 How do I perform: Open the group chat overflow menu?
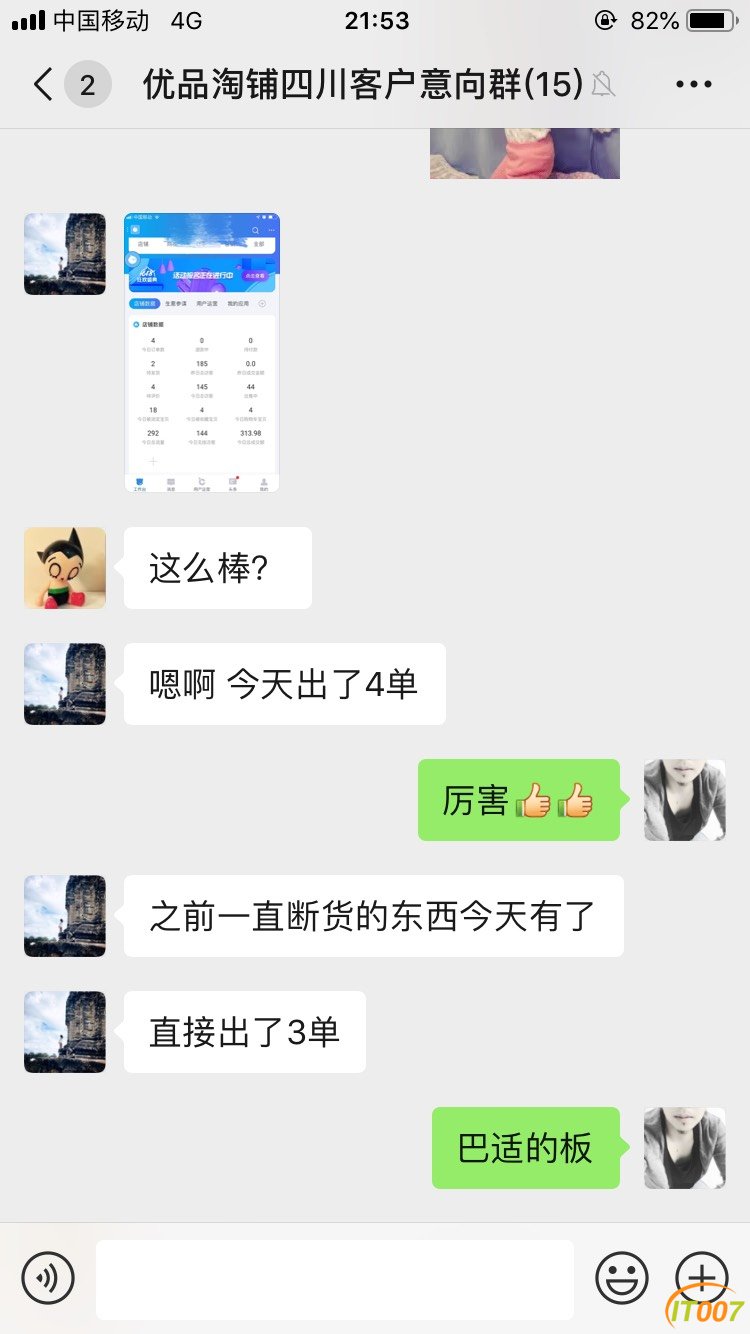[693, 85]
